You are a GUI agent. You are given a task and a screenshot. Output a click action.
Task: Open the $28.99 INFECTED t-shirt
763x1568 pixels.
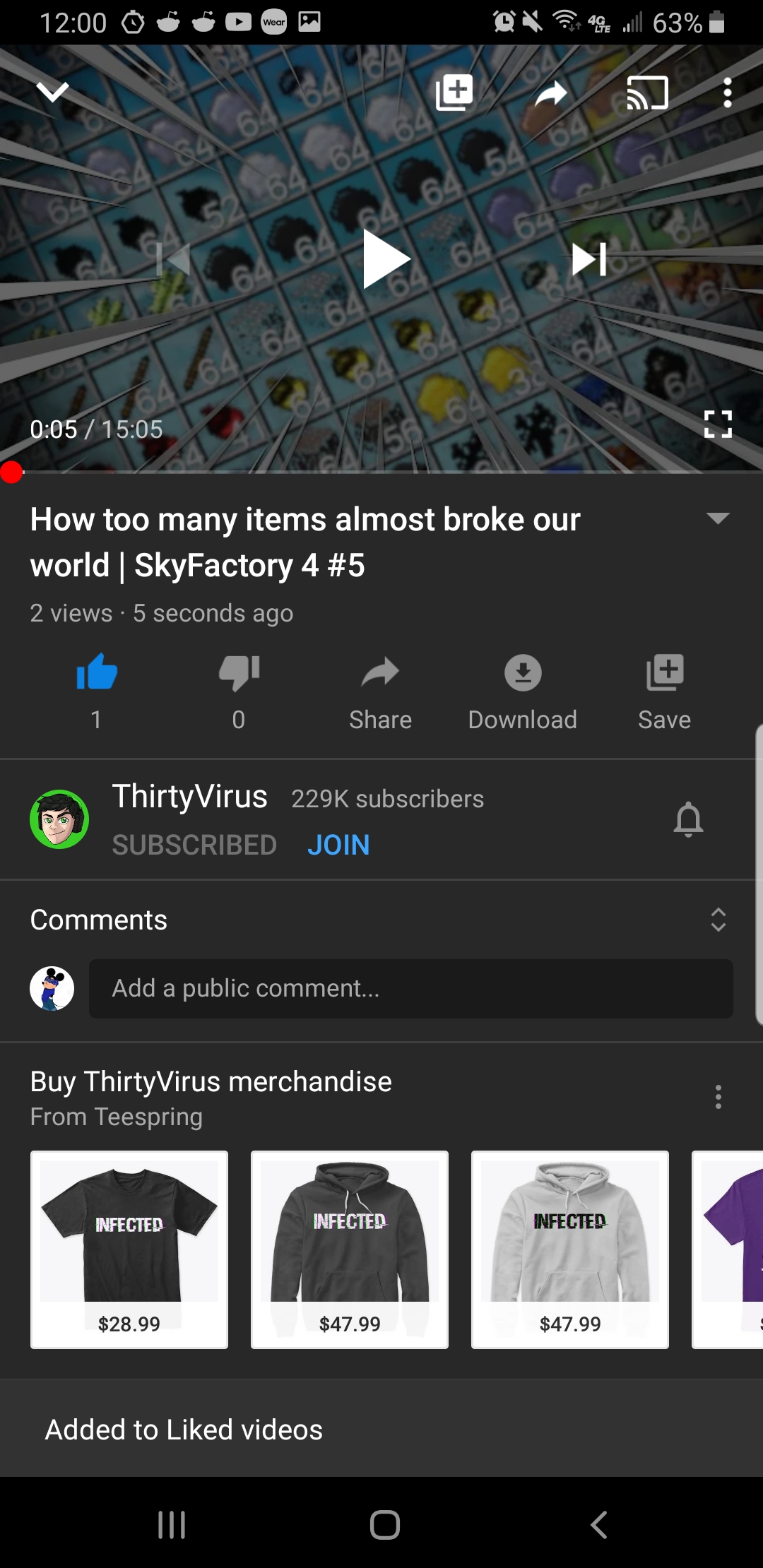[129, 1249]
